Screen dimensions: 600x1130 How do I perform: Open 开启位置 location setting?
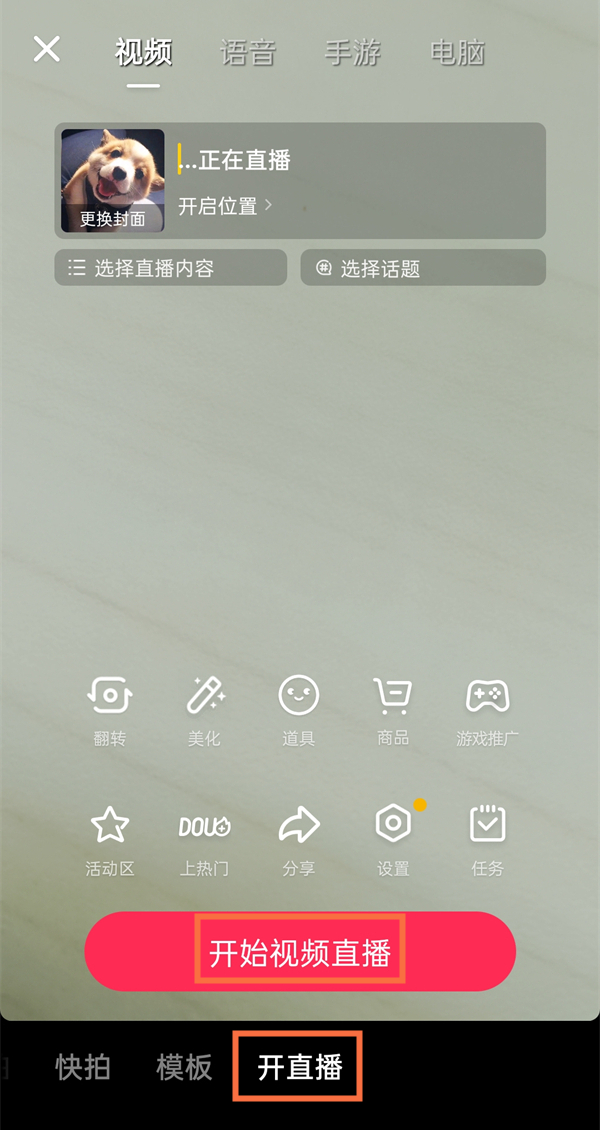[224, 207]
